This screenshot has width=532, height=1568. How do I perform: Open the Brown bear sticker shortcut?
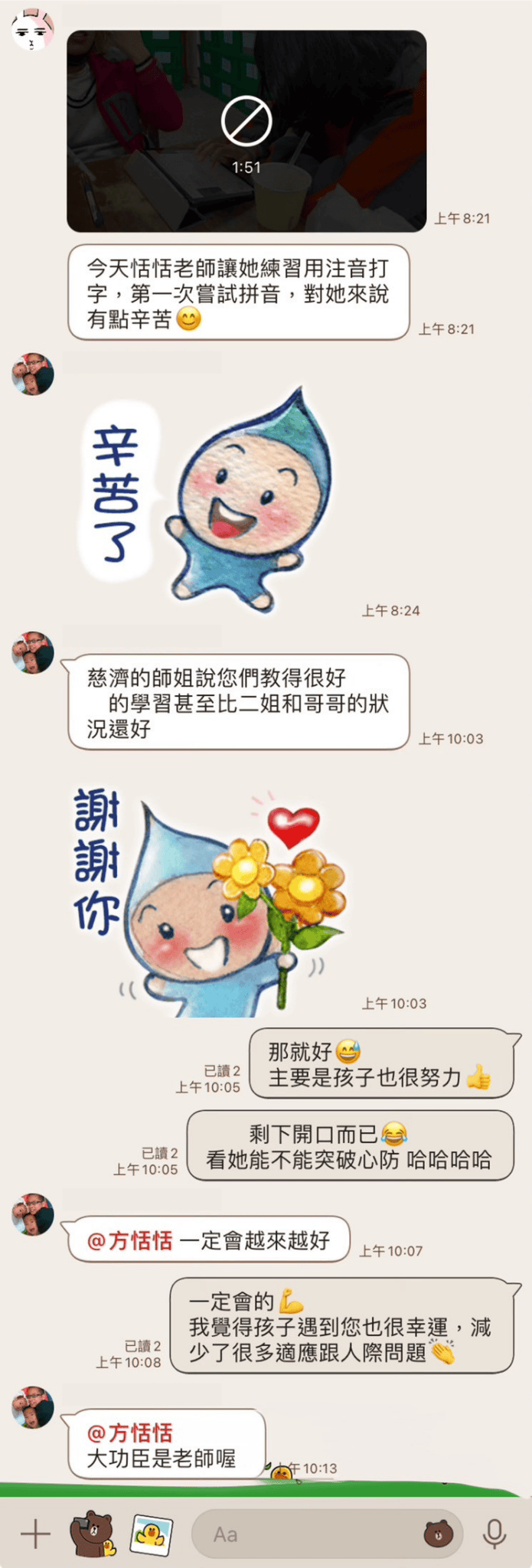[92, 1534]
